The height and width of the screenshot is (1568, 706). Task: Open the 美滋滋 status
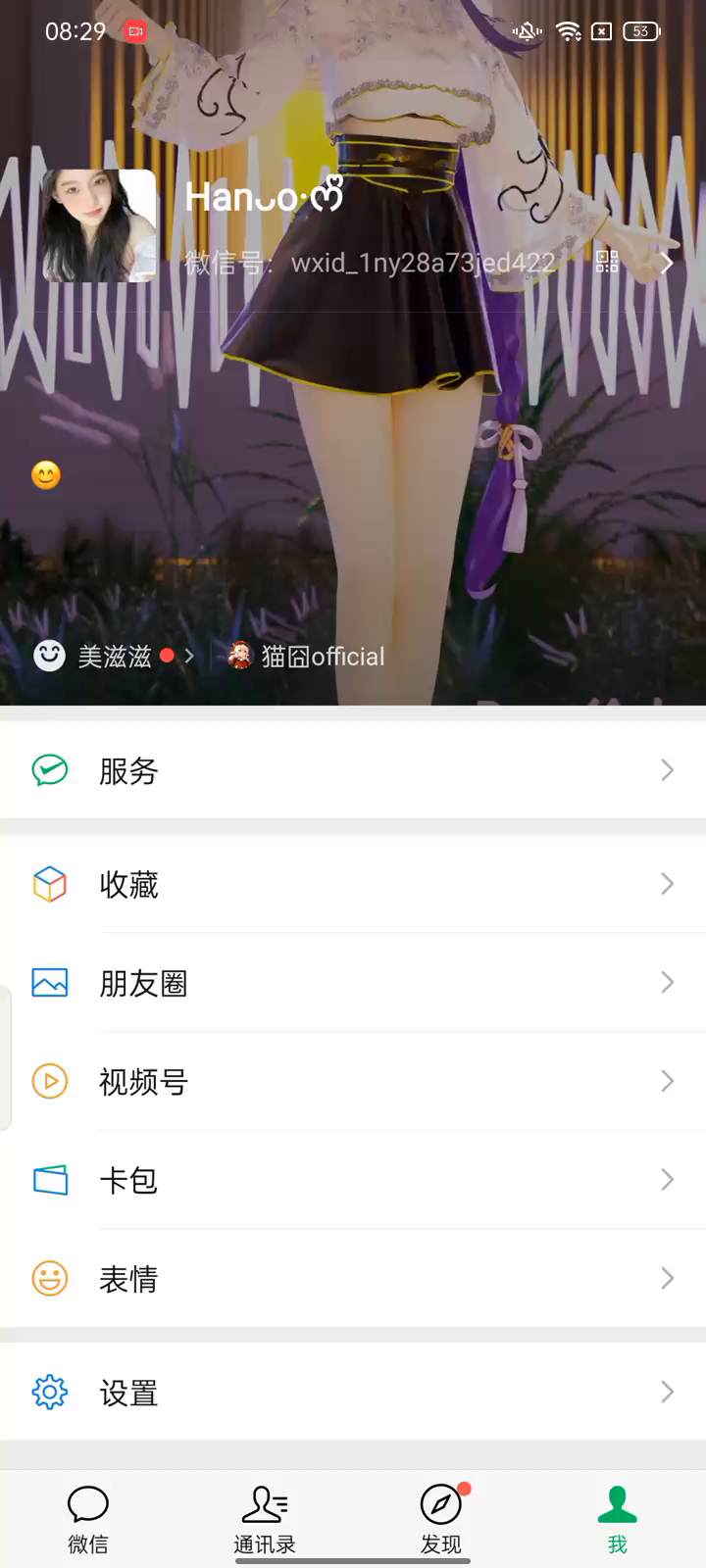[113, 656]
